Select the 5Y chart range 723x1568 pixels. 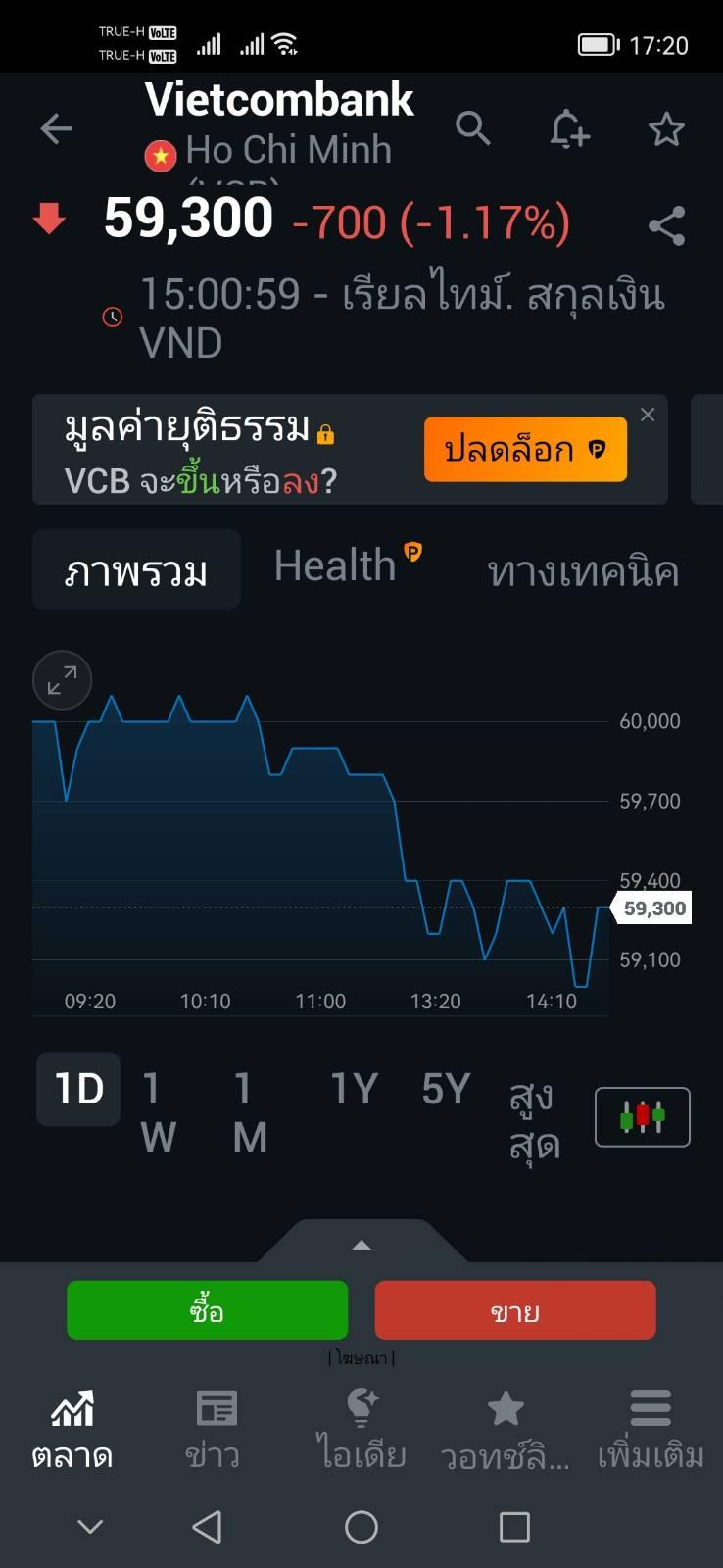pos(446,1089)
